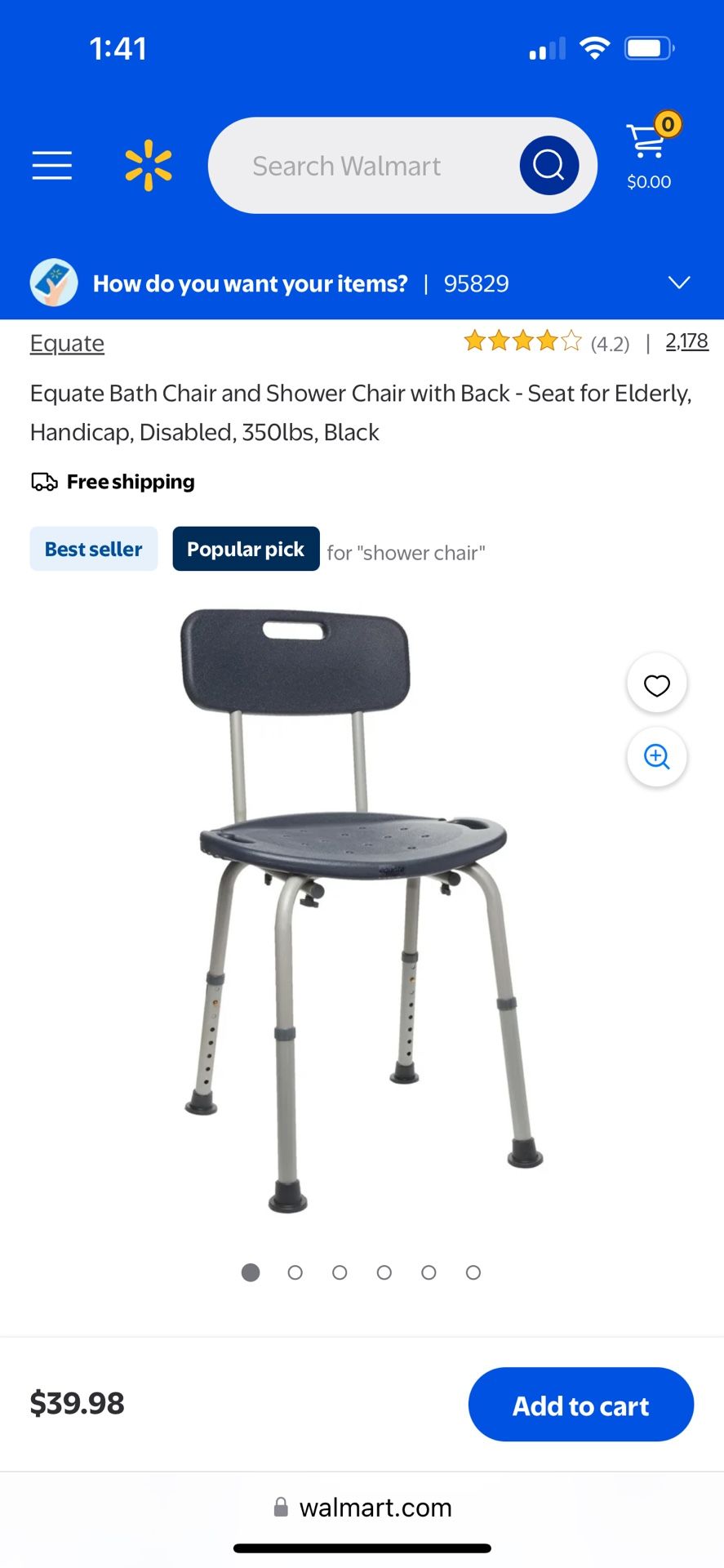Viewport: 724px width, 1568px height.
Task: Tap Add to cart
Action: coord(580,1405)
